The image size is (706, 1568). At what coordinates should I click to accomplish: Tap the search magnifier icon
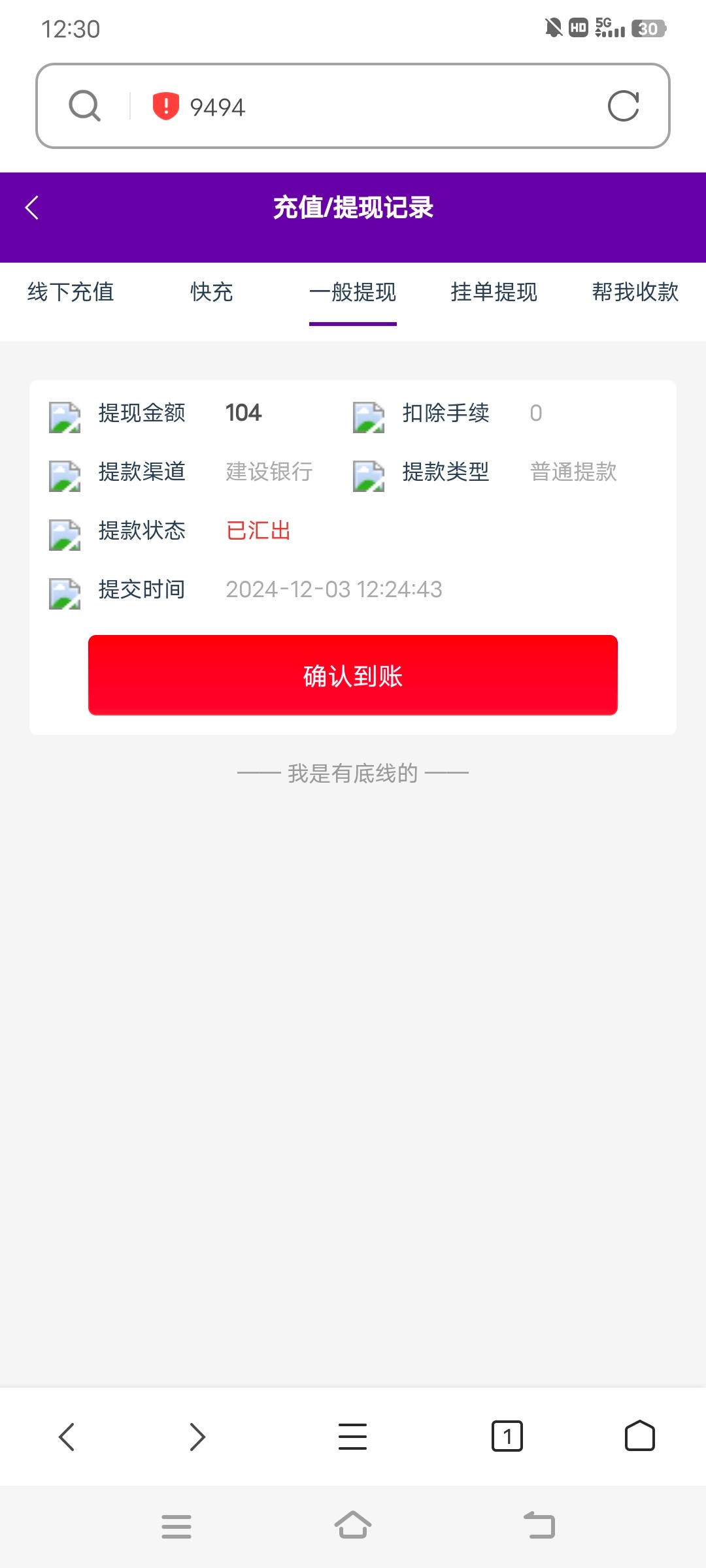84,105
